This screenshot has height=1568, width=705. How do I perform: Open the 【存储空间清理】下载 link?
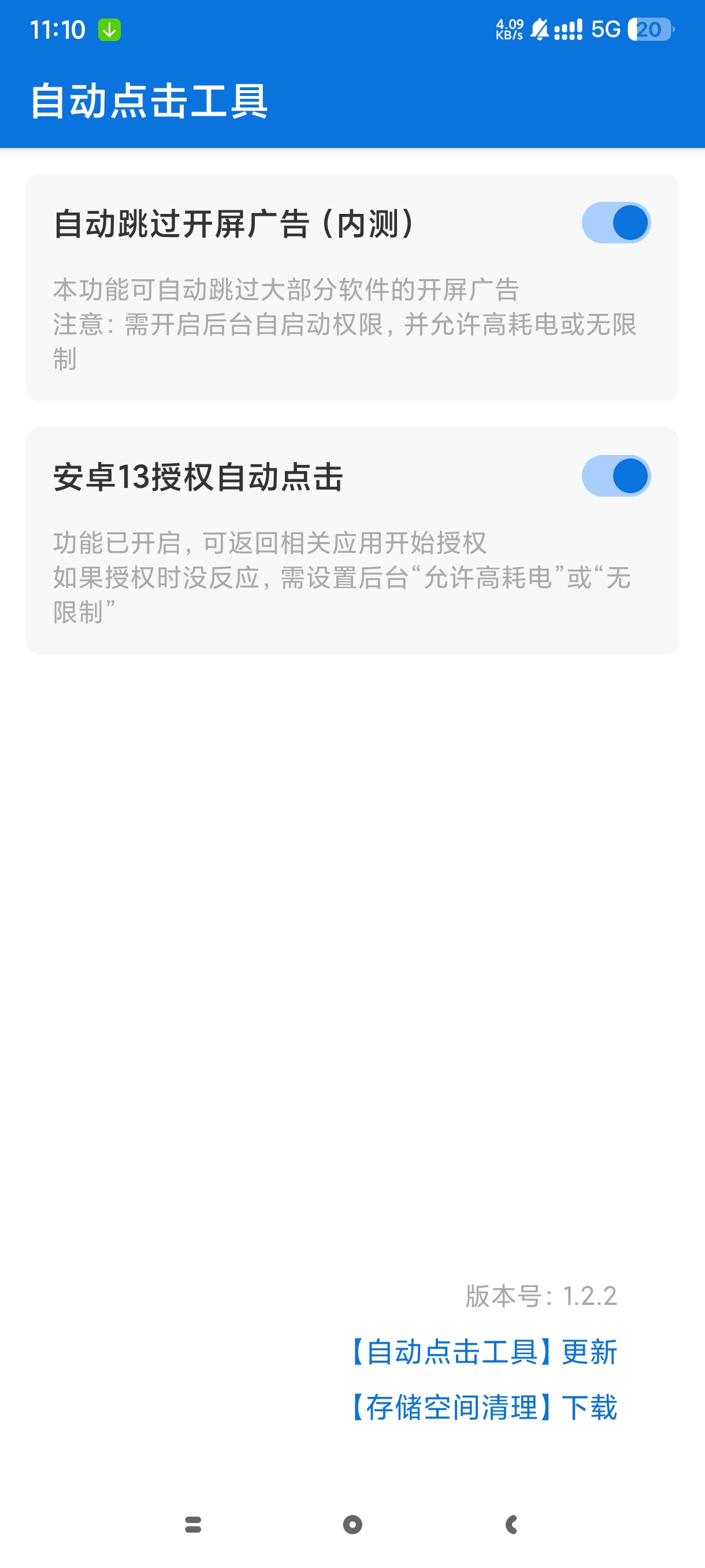[x=483, y=1407]
